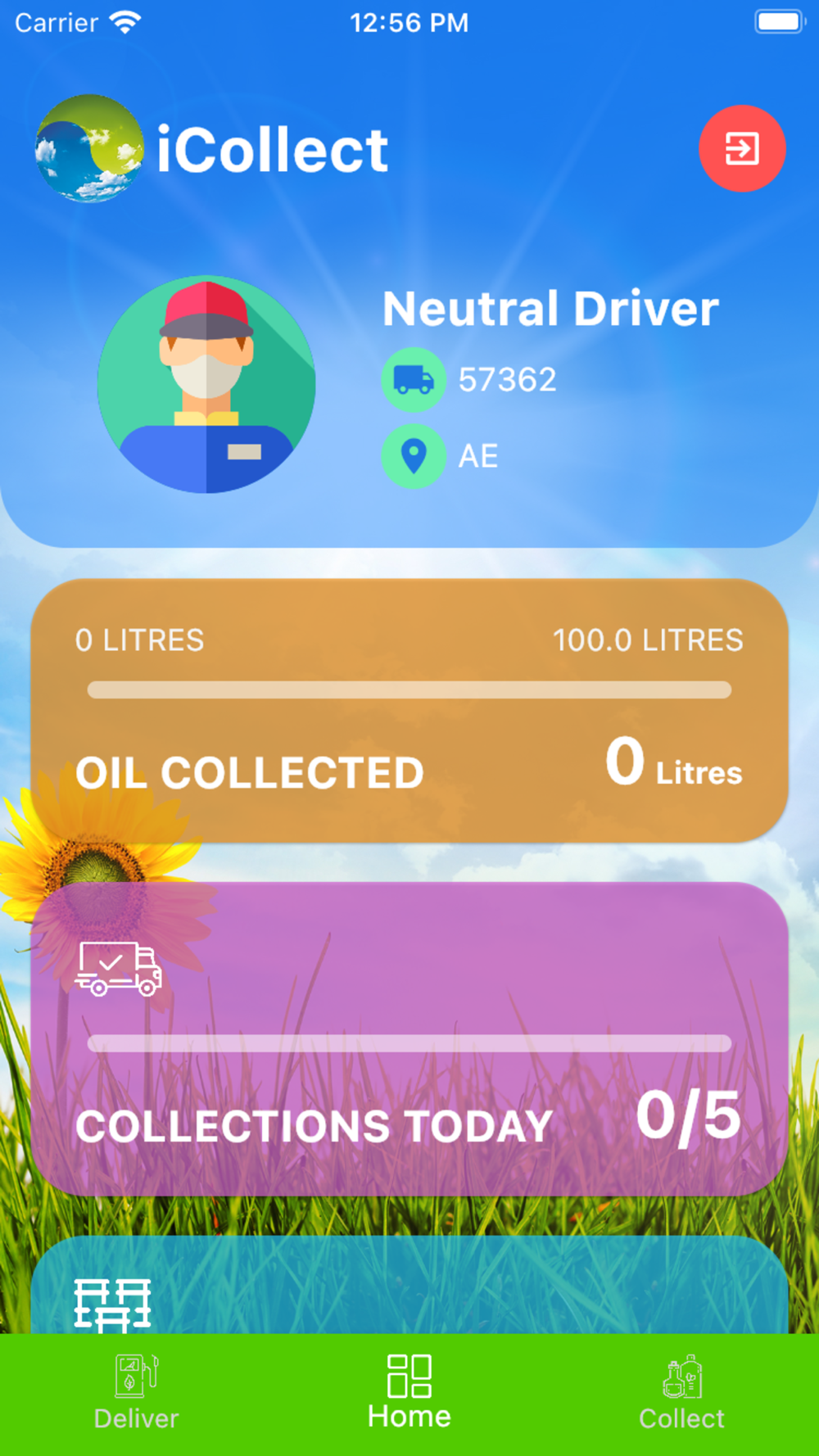View the Collections Today card

coord(409,1038)
